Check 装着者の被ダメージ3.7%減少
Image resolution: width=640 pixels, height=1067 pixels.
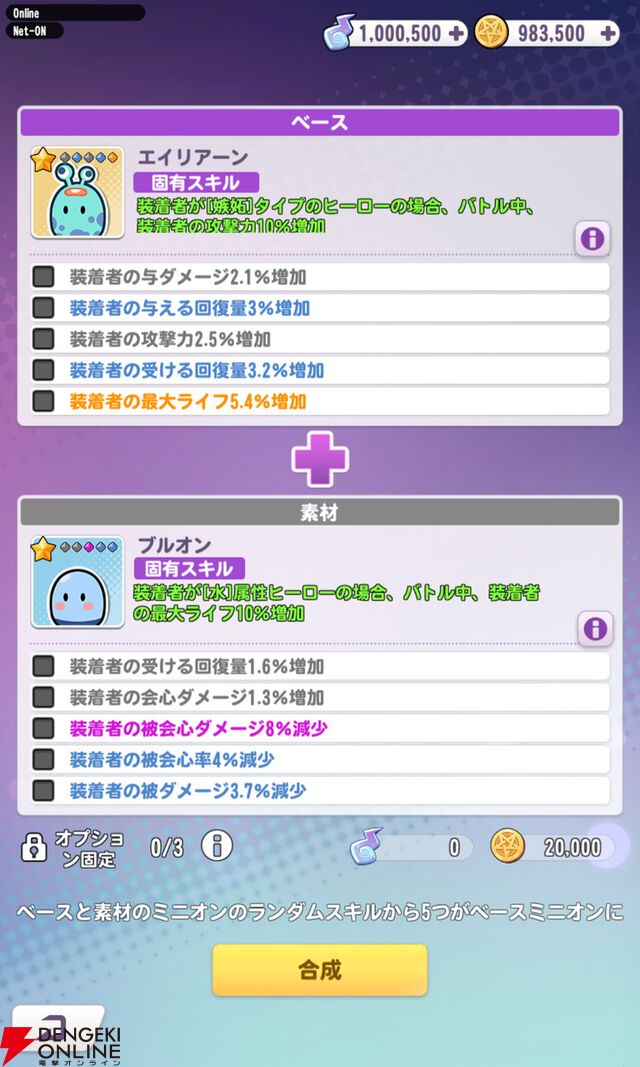pos(43,790)
